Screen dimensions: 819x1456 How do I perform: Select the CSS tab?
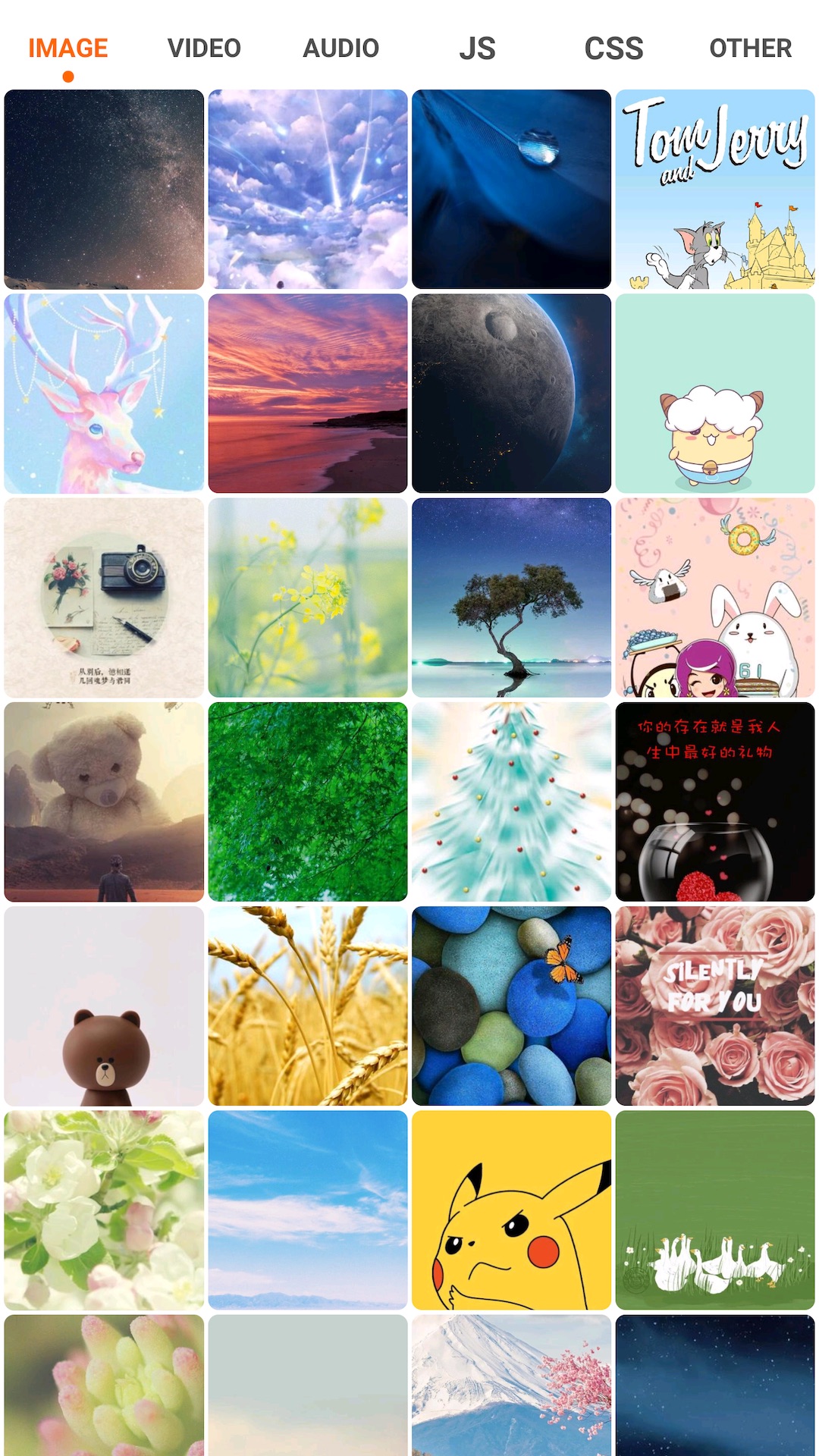click(x=613, y=49)
